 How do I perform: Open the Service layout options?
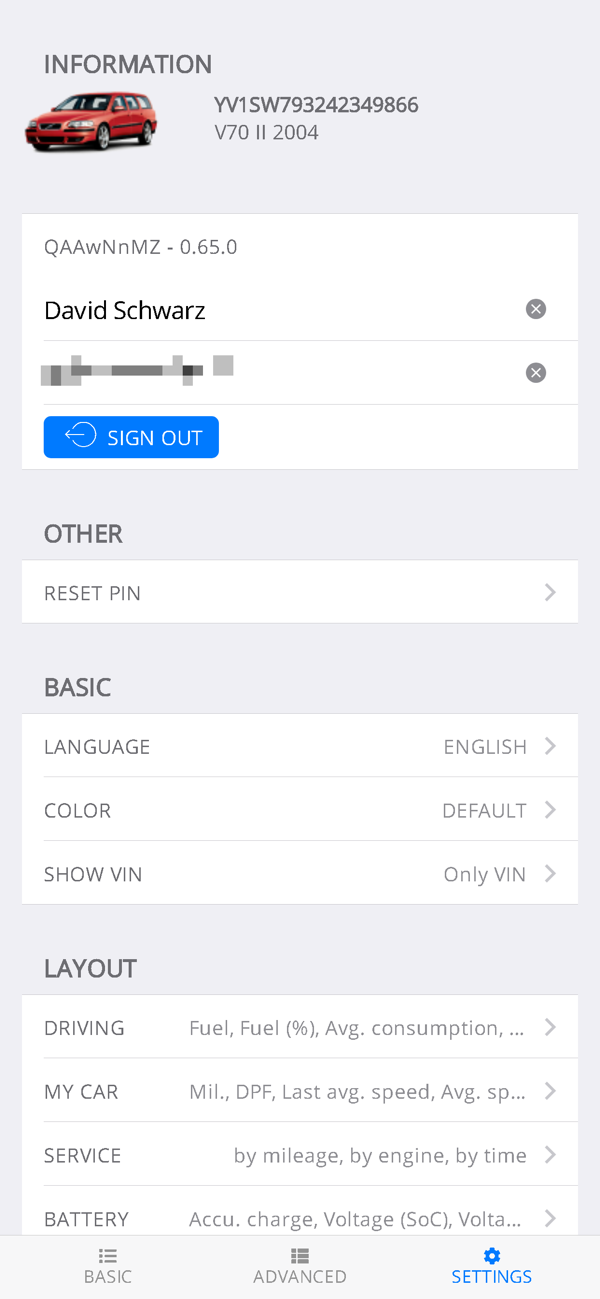(x=300, y=1156)
